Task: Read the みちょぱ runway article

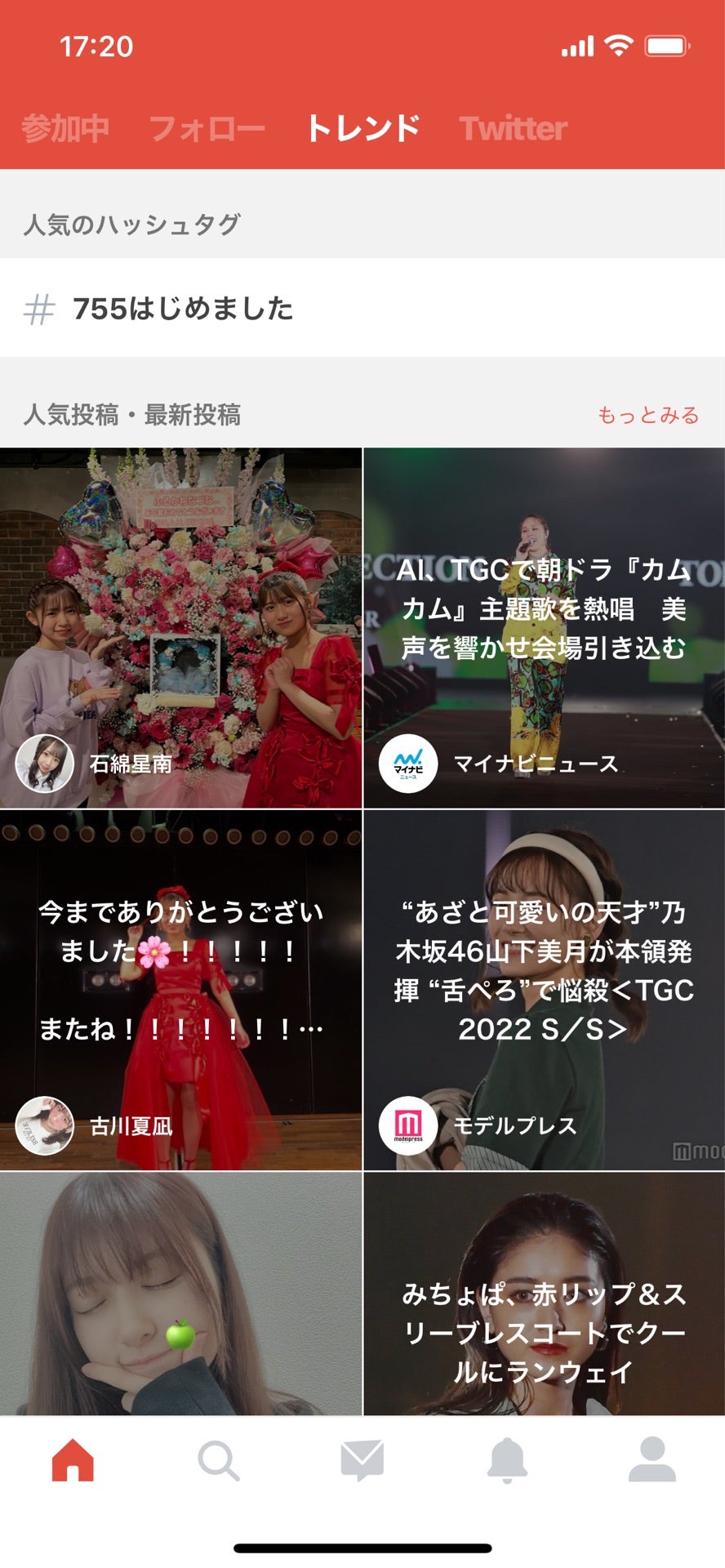Action: coord(544,1294)
